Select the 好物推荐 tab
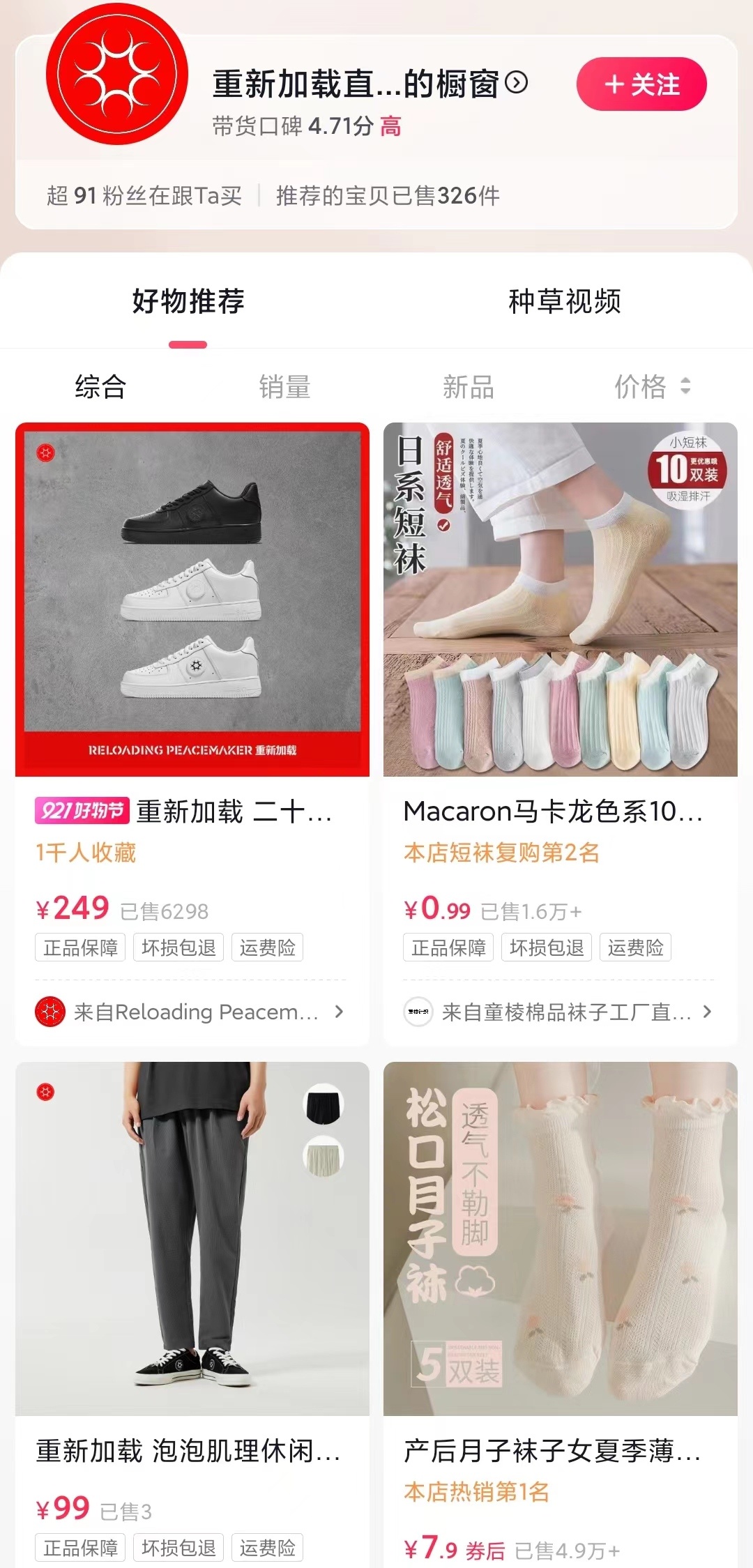The height and width of the screenshot is (1568, 753). (x=188, y=301)
